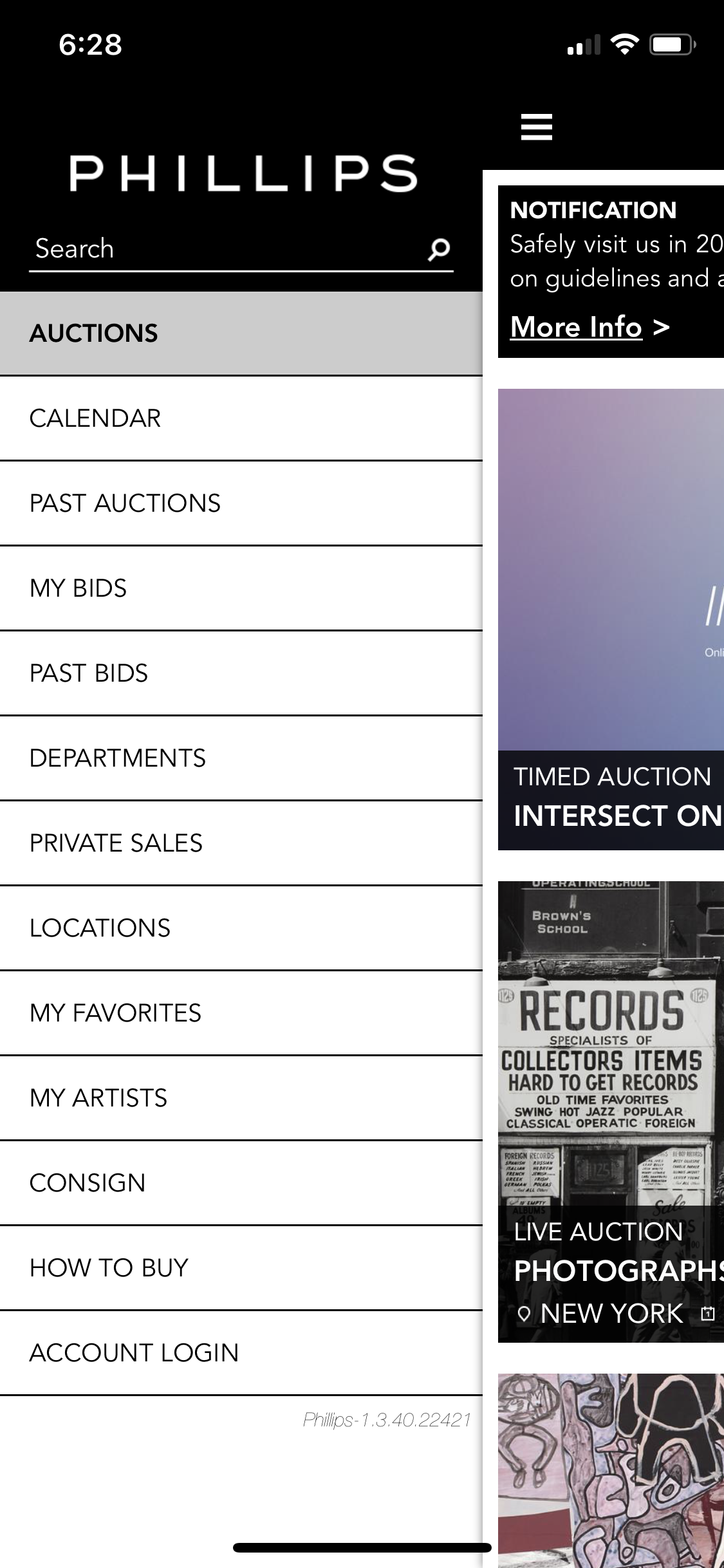Open How To Buy
Viewport: 724px width, 1568px height.
[x=241, y=1268]
